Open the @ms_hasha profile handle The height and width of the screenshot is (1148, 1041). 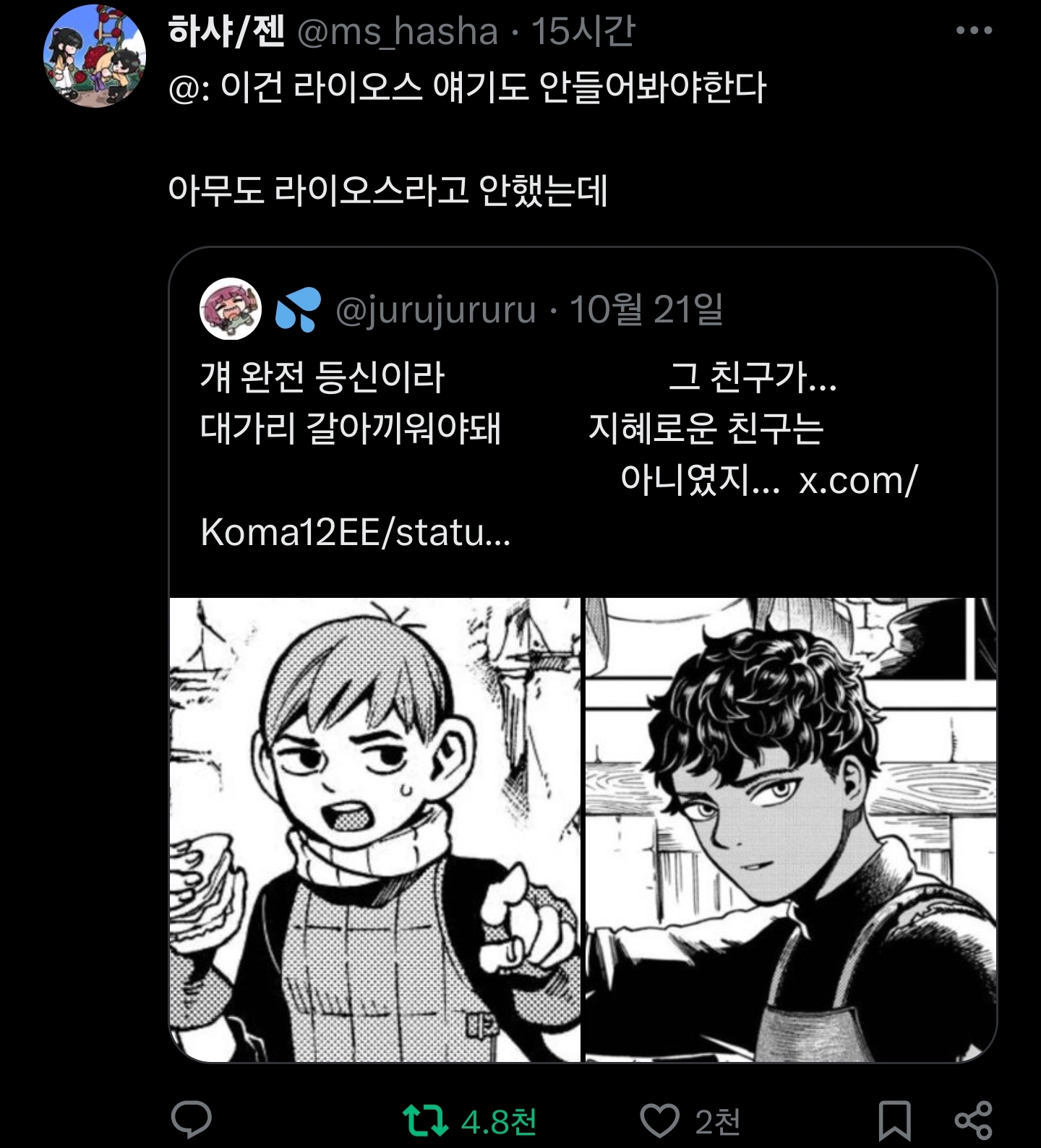pos(397,32)
